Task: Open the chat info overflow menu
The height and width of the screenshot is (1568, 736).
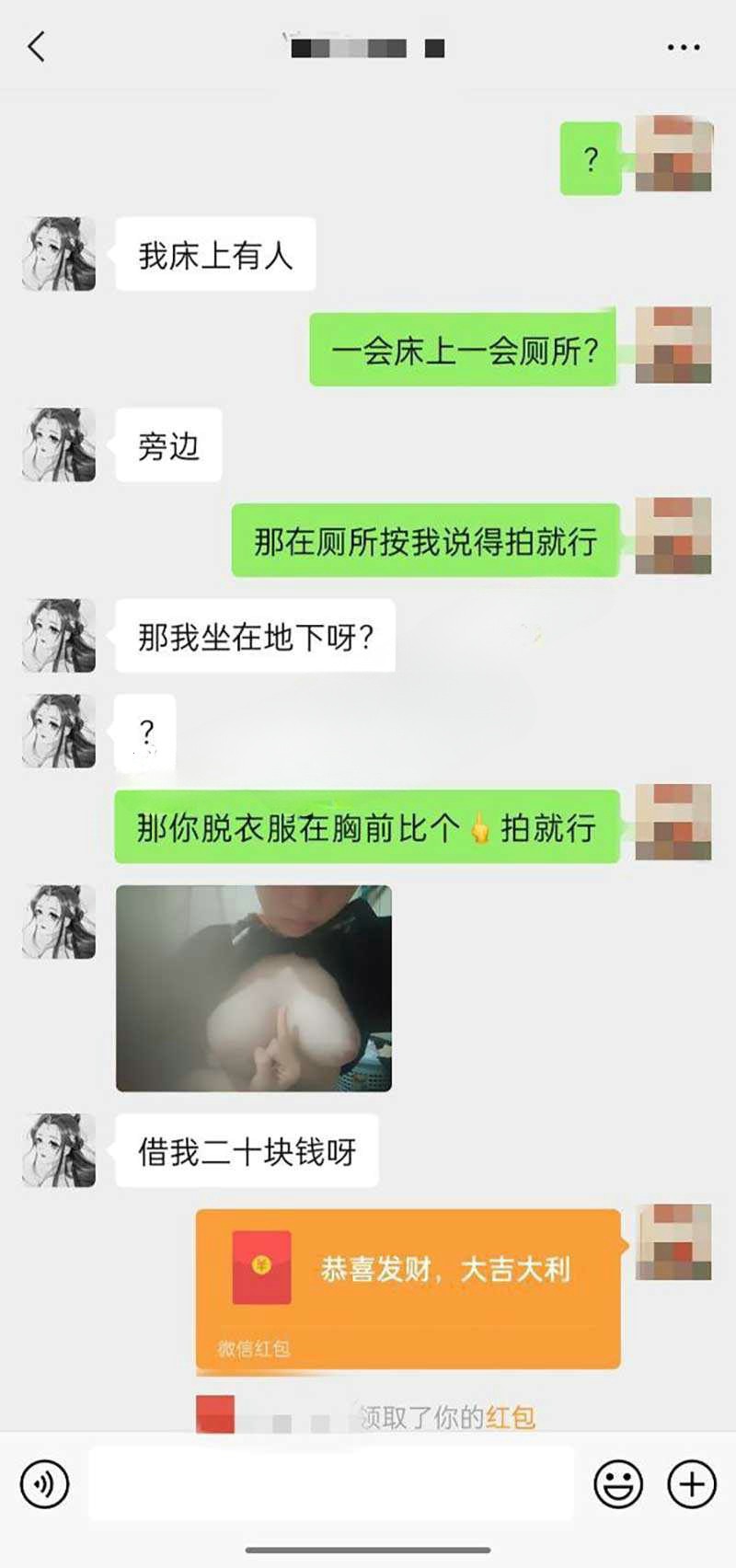Action: point(683,47)
